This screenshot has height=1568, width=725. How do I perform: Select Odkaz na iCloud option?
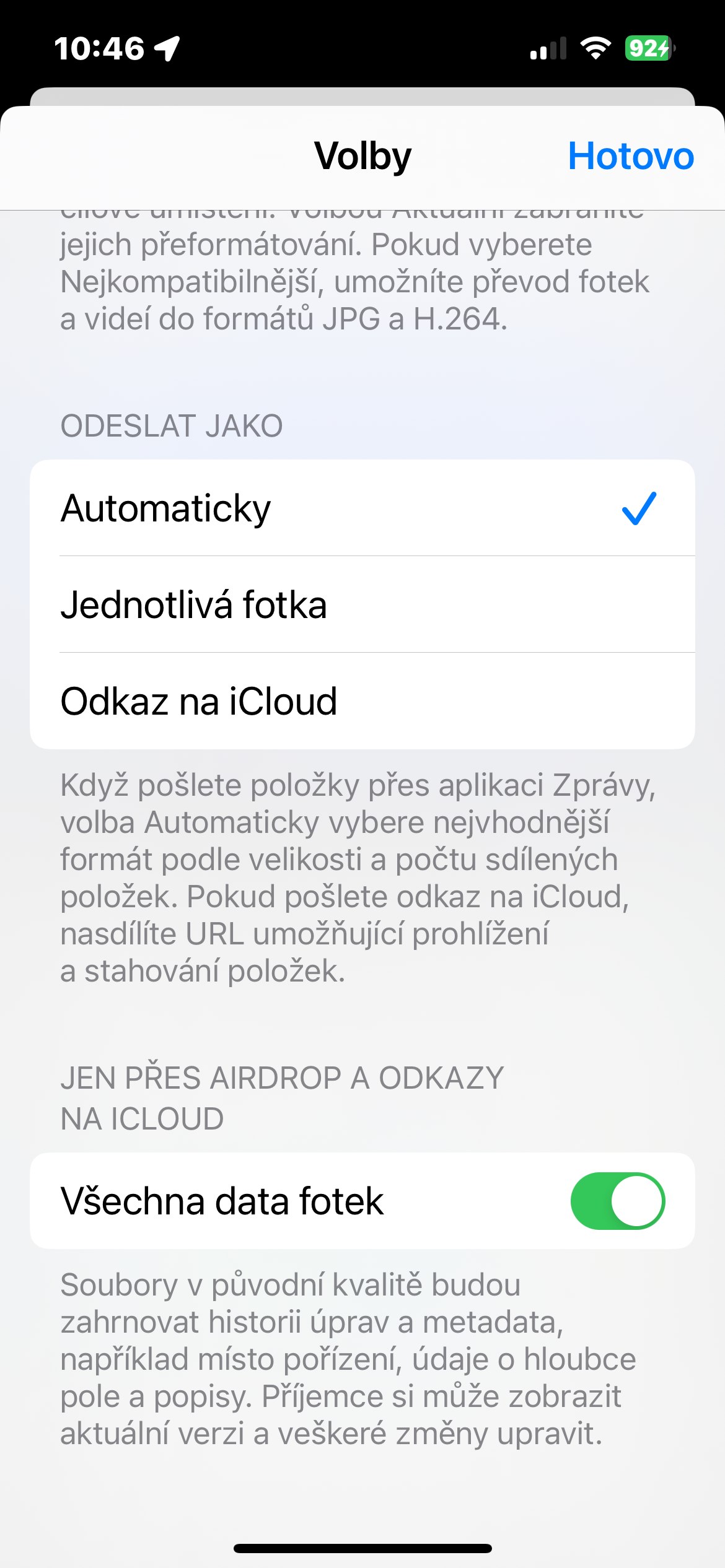tap(362, 702)
